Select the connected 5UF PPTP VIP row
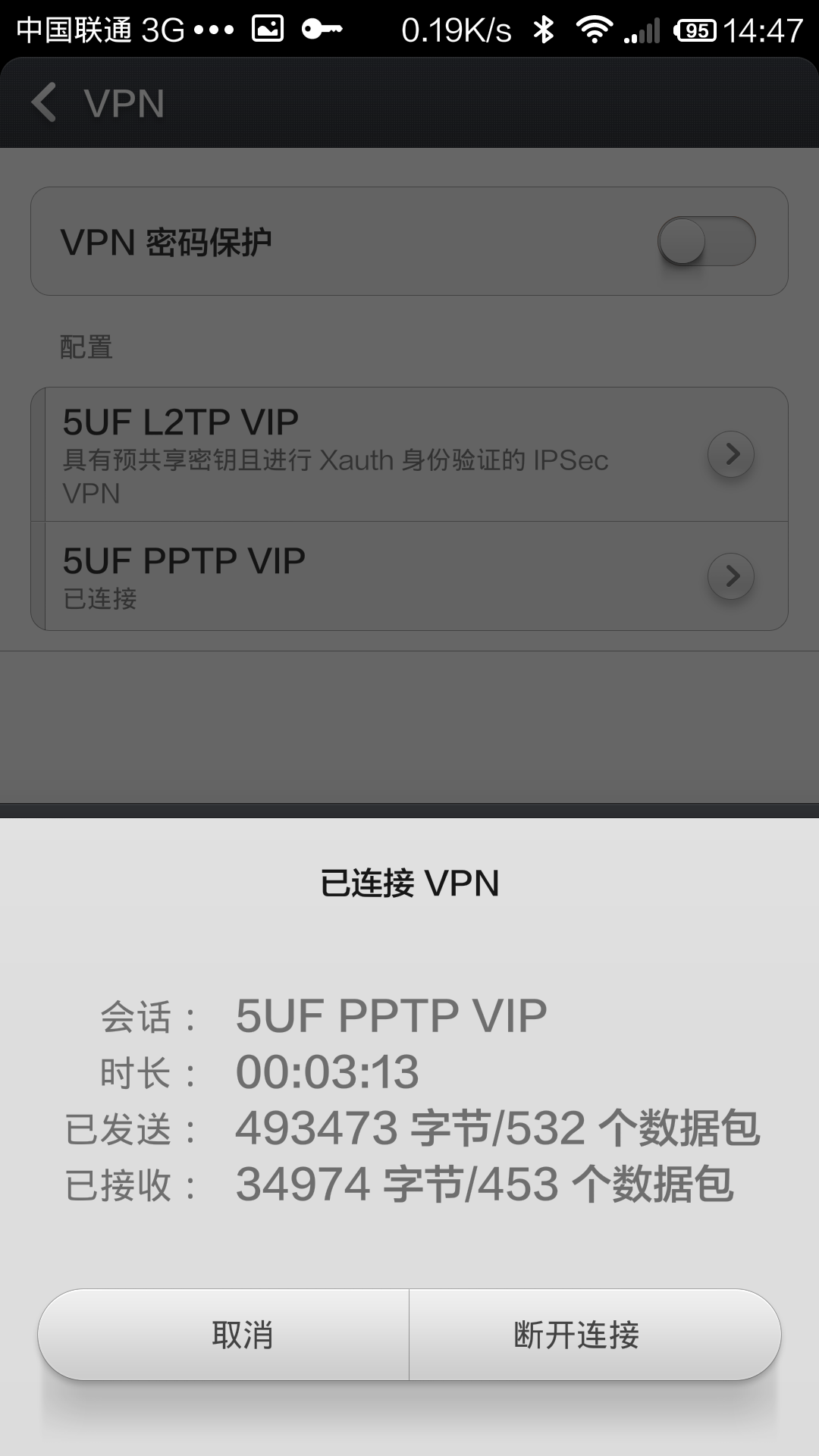Viewport: 819px width, 1456px height. 364,576
